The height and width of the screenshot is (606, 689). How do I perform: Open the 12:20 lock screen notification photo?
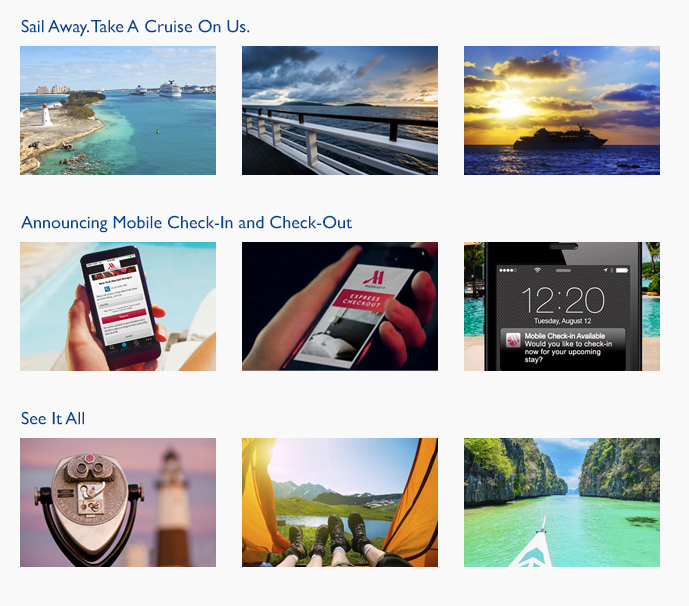click(x=562, y=306)
